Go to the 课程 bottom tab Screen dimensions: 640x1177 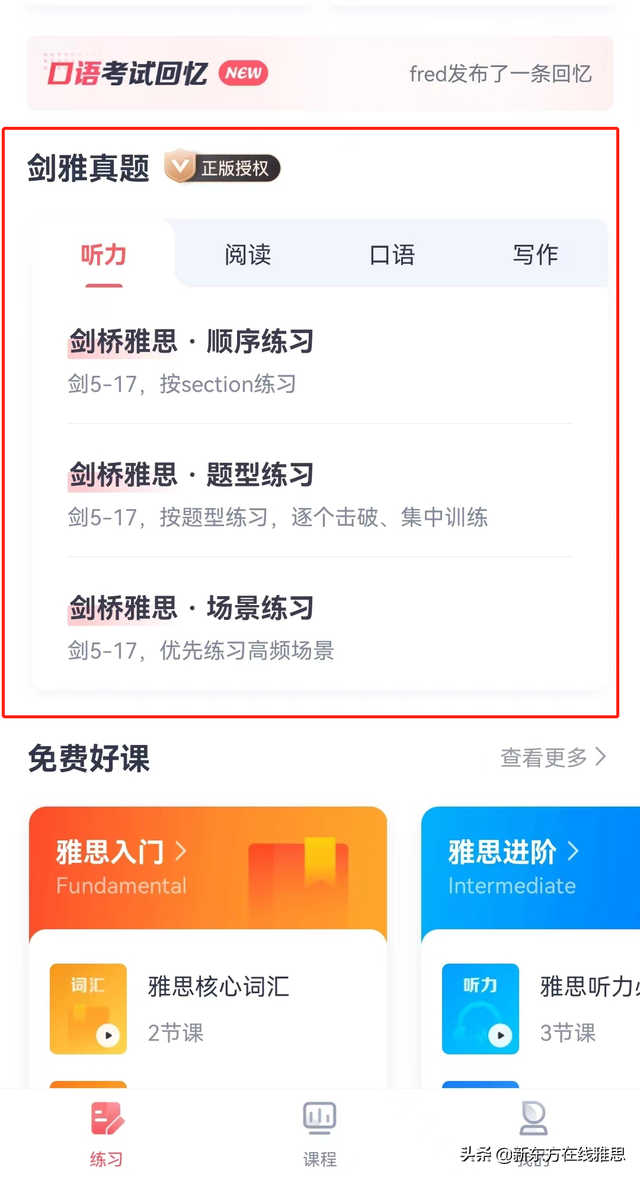[x=320, y=1133]
